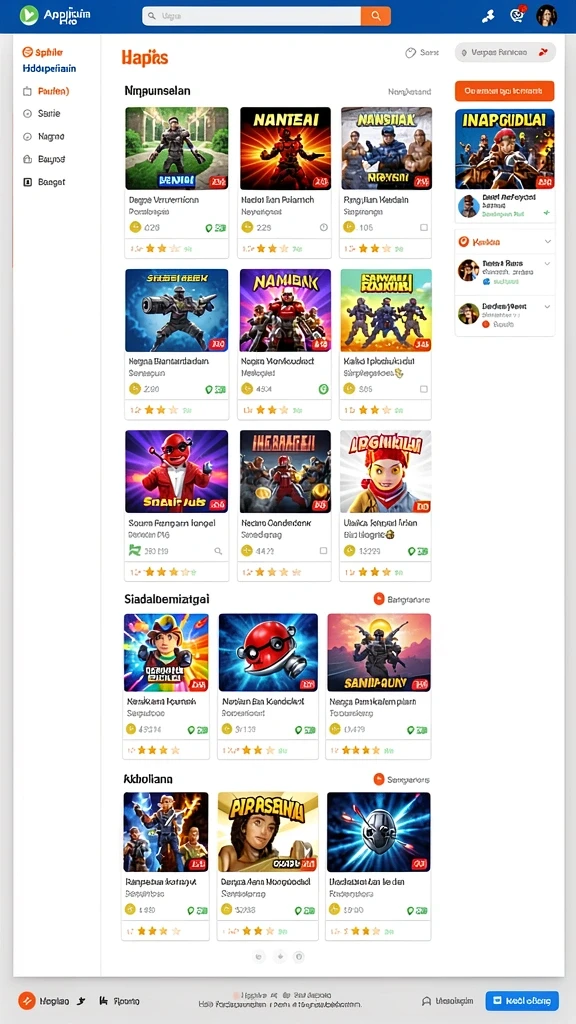Image resolution: width=576 pixels, height=1024 pixels.
Task: Open the INAPGUDAI featured banner
Action: point(505,150)
